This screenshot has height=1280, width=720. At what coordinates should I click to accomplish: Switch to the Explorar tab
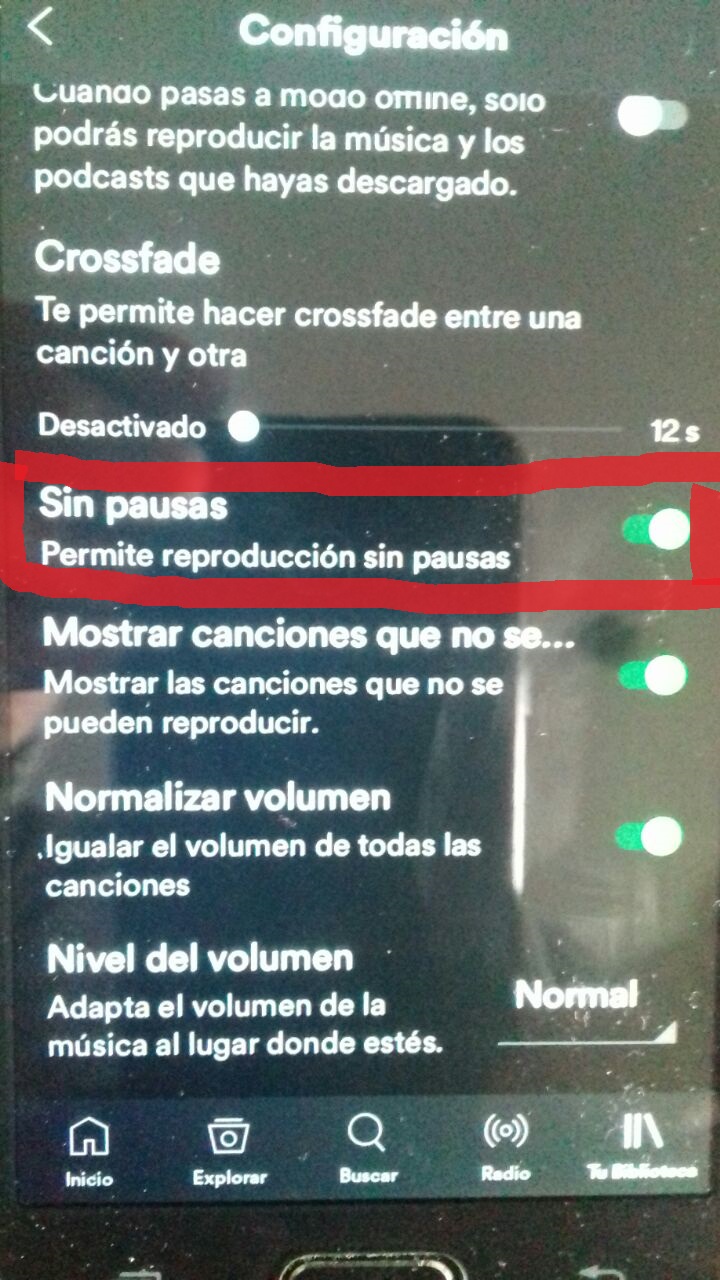[x=230, y=1150]
